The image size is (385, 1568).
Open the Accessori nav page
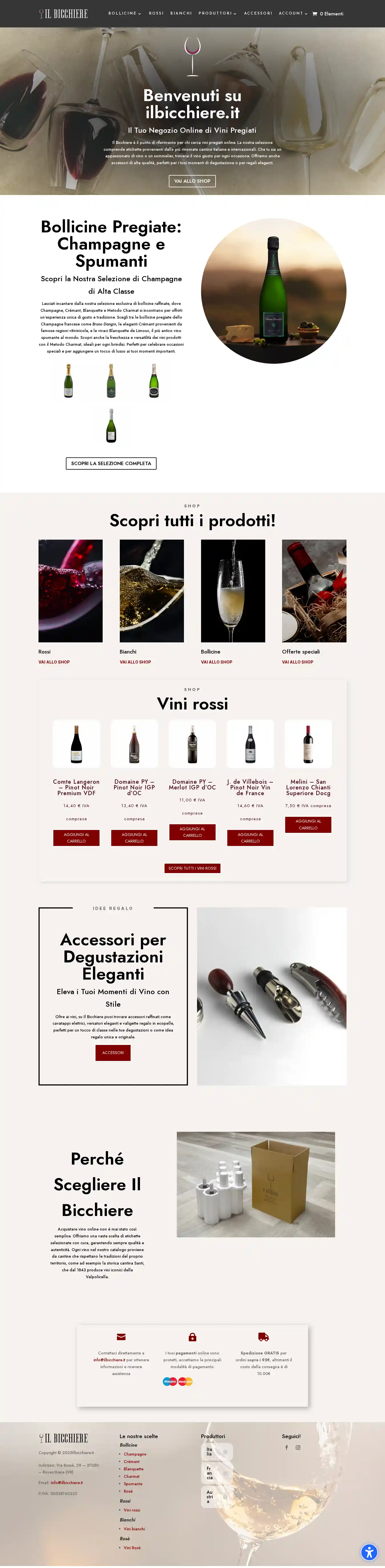pos(258,13)
